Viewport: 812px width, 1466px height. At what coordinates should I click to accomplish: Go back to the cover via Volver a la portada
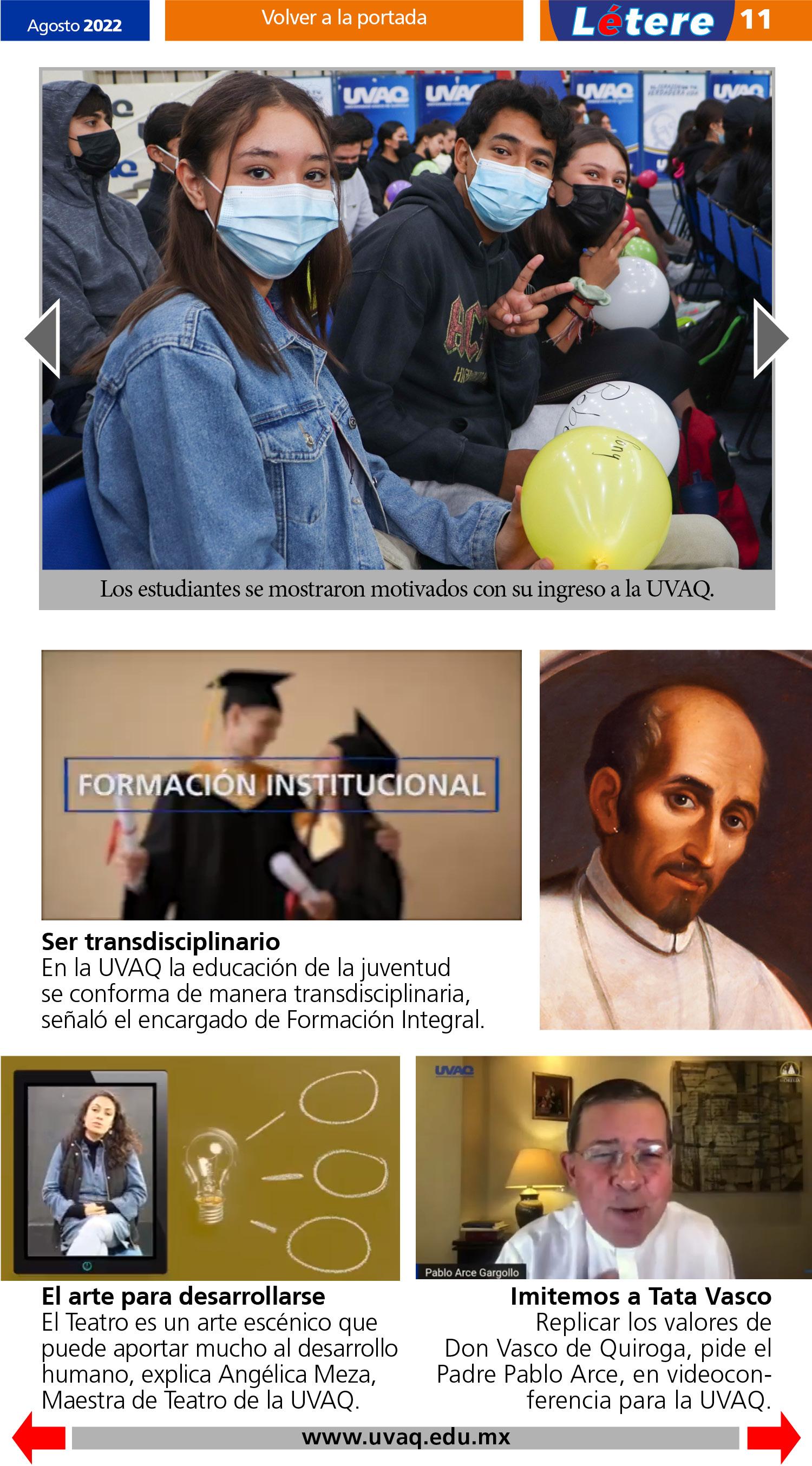click(x=344, y=19)
